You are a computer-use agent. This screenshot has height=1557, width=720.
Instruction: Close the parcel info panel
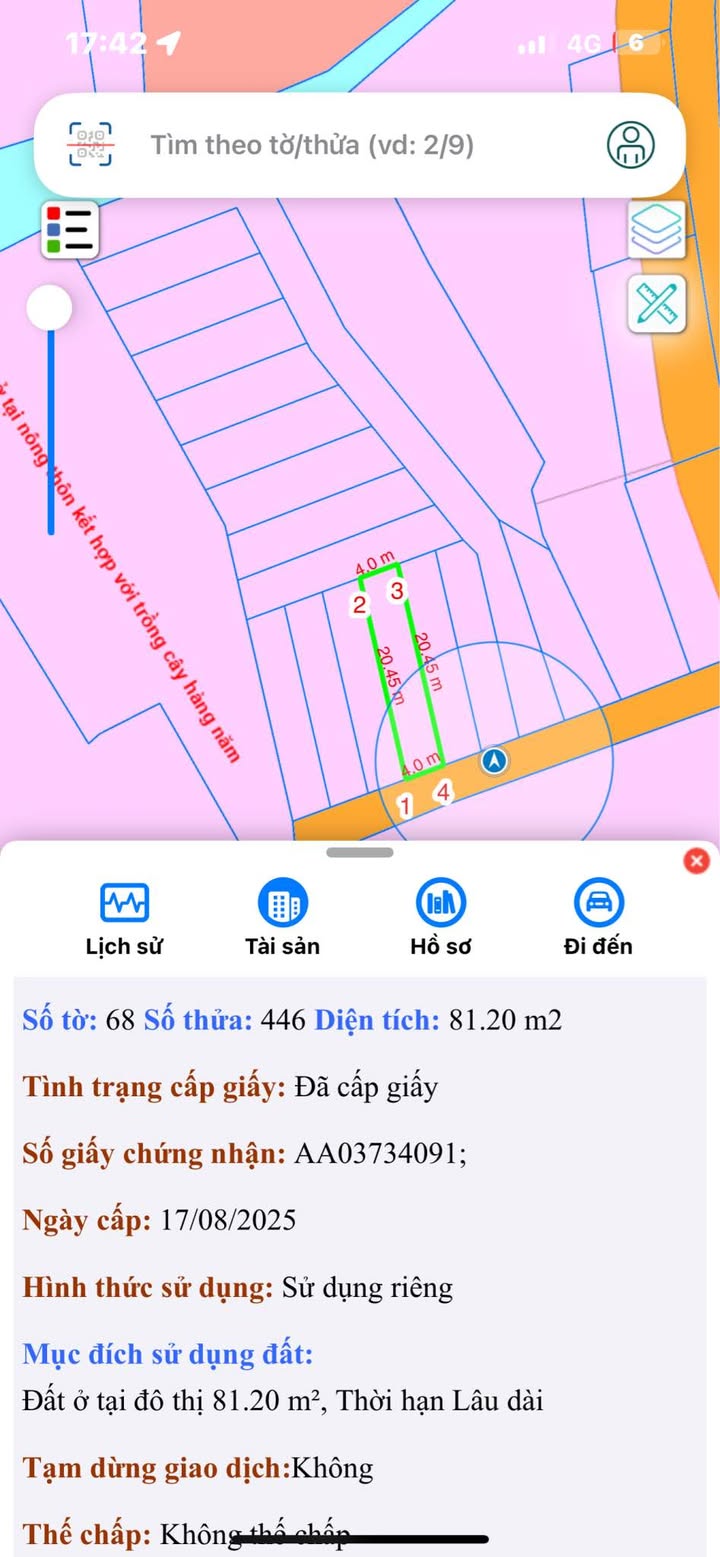click(x=697, y=860)
